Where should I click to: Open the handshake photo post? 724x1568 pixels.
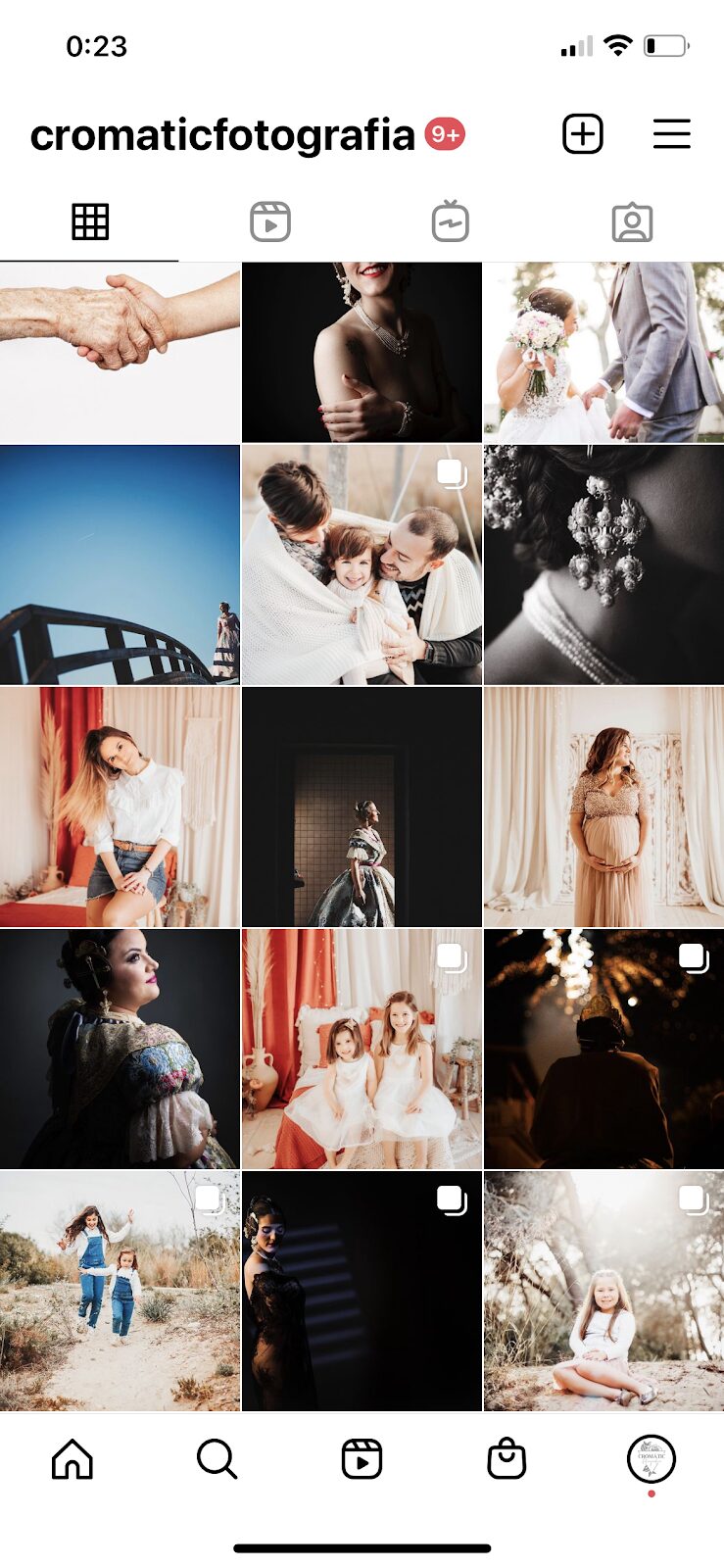pos(120,352)
